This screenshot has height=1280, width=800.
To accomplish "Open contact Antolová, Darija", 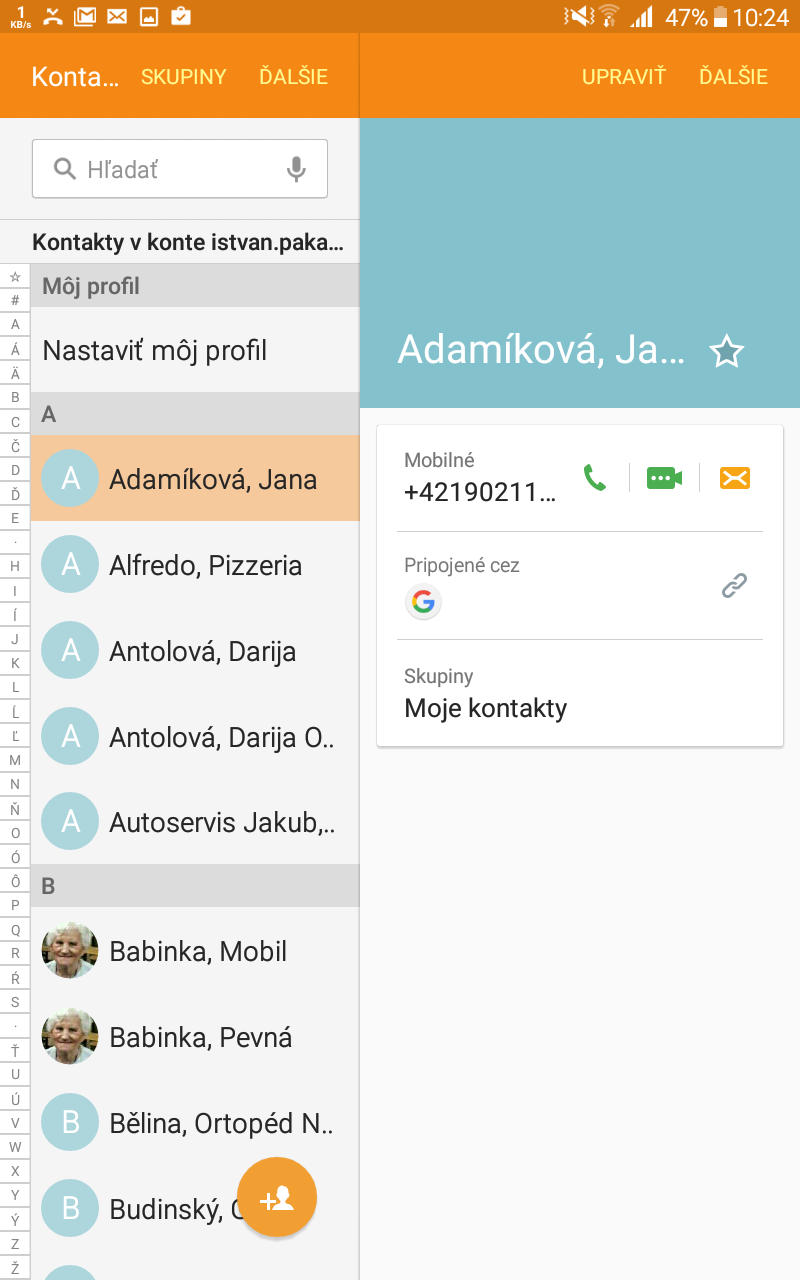I will pyautogui.click(x=195, y=651).
